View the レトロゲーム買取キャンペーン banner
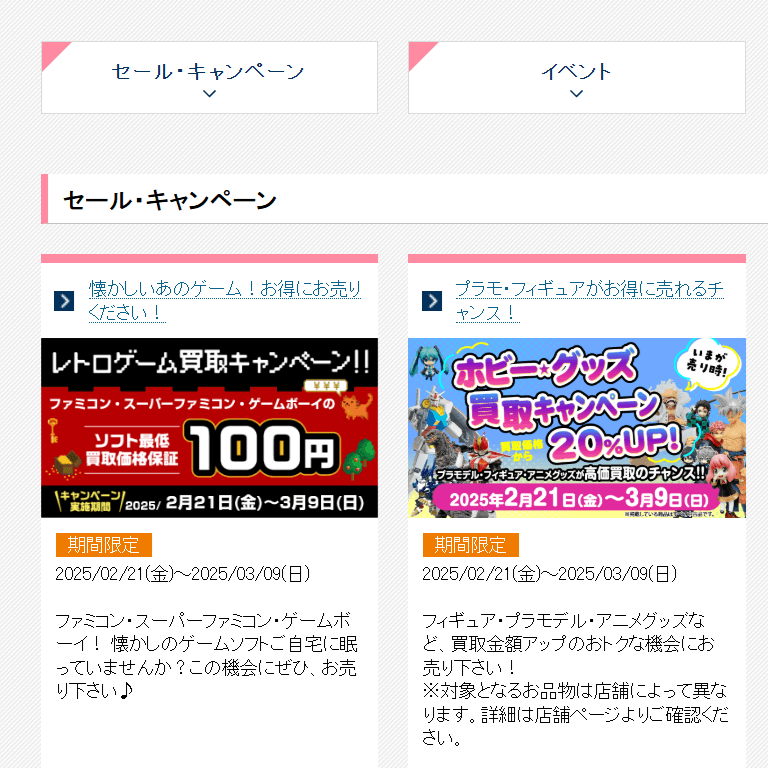The height and width of the screenshot is (768, 768). pyautogui.click(x=209, y=428)
